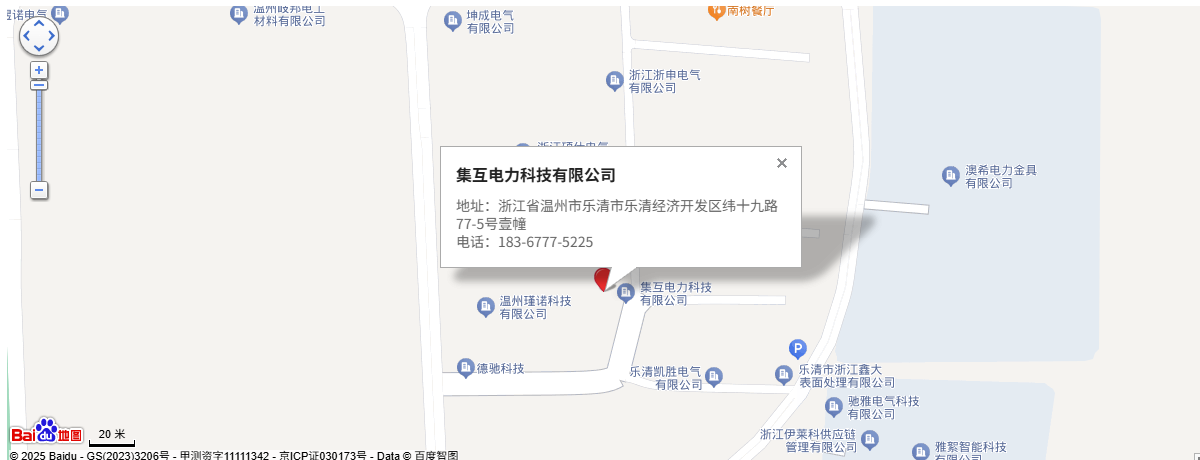The width and height of the screenshot is (1200, 460).
Task: Select the parking P icon
Action: tap(797, 349)
